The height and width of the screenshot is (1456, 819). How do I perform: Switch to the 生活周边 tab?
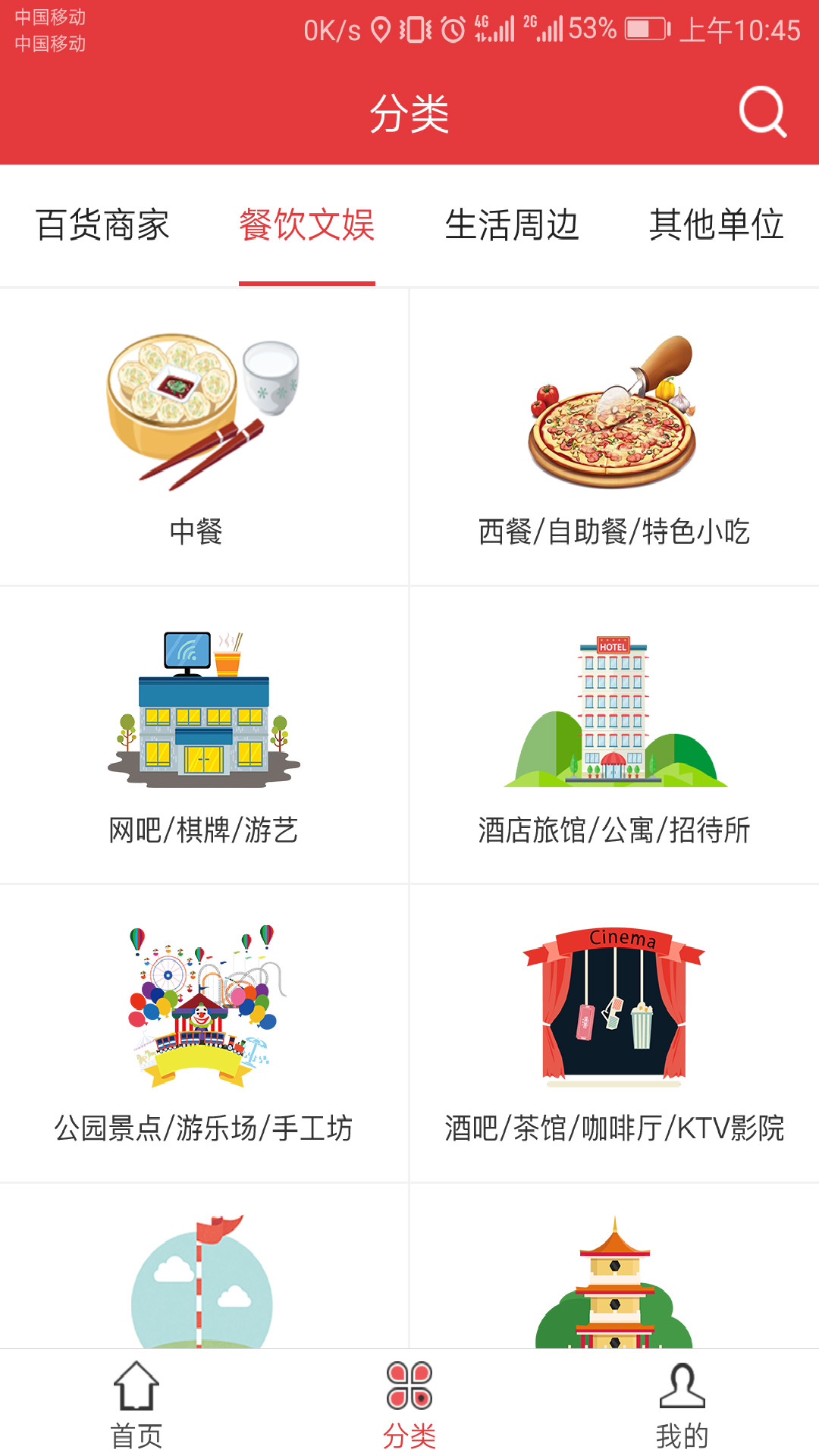tap(513, 225)
